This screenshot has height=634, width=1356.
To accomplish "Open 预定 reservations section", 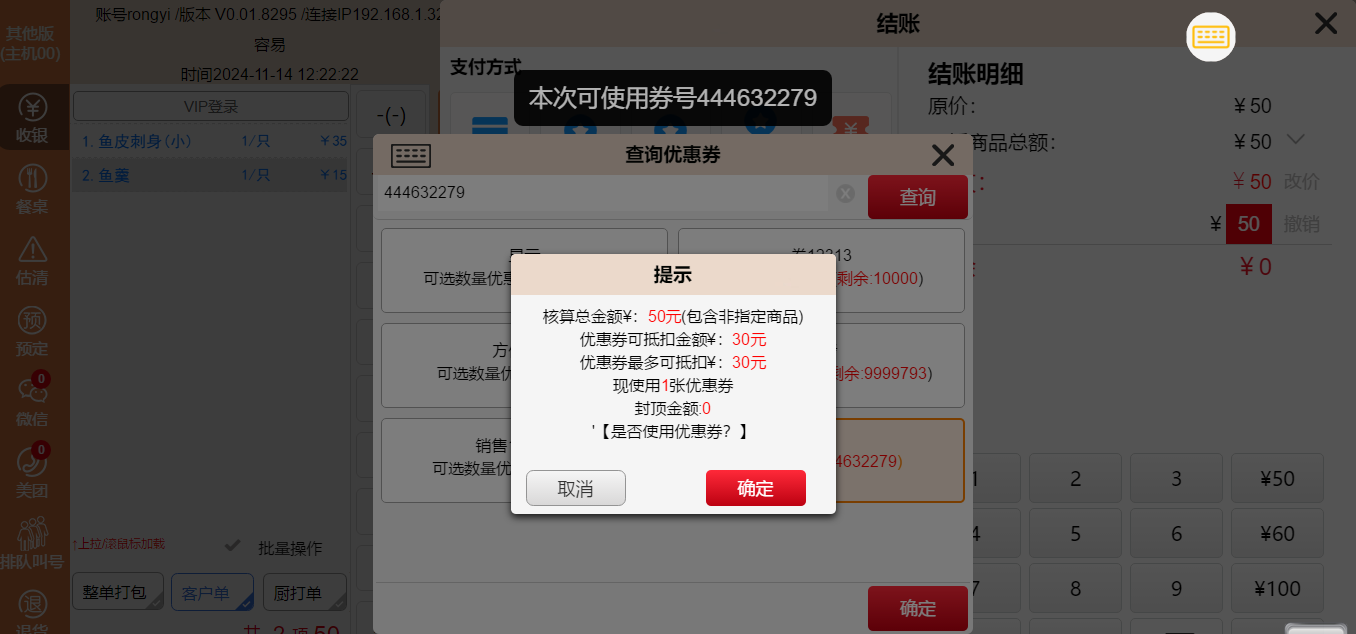I will pos(33,332).
